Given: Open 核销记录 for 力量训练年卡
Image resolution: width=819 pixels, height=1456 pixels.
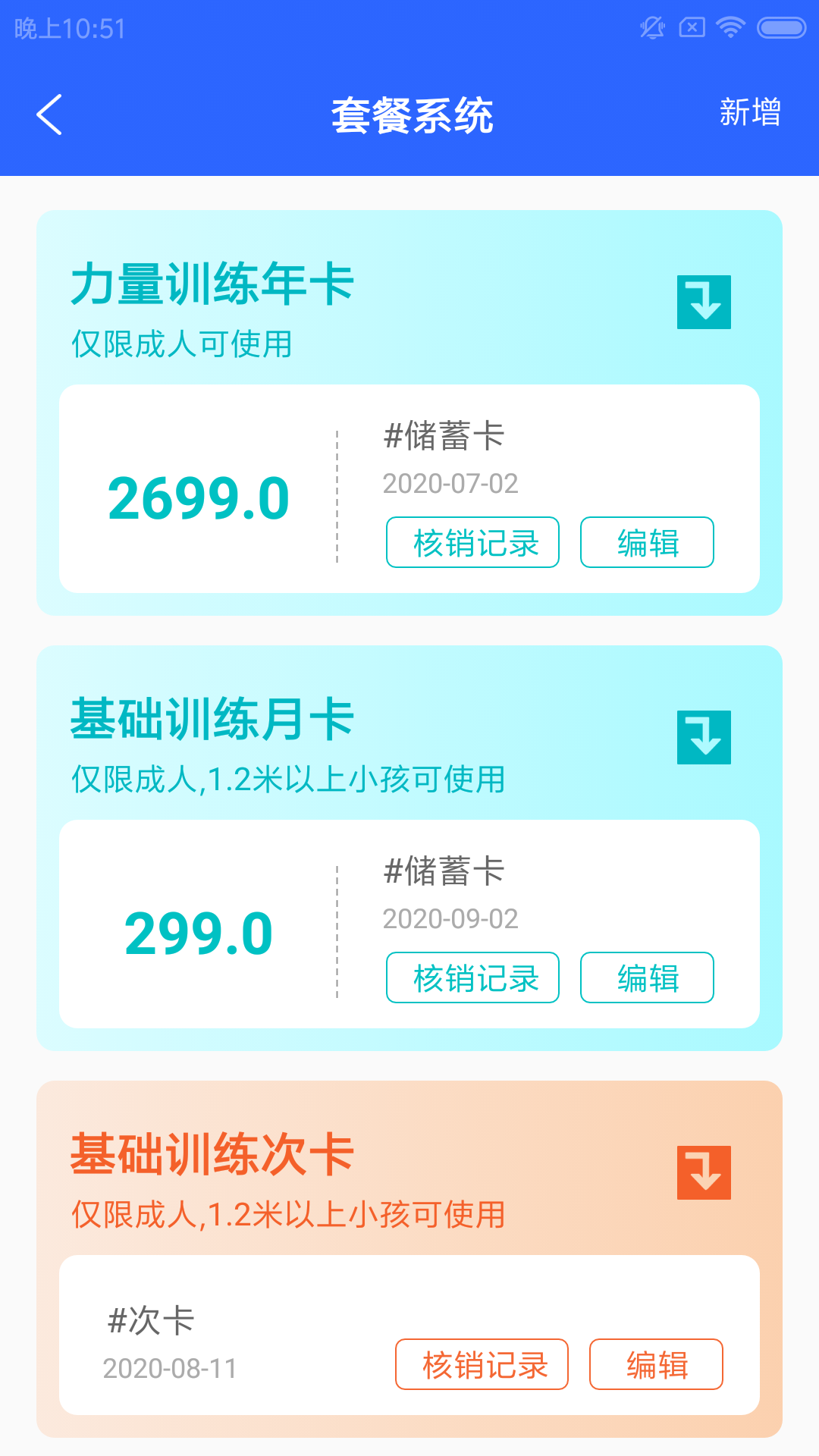Looking at the screenshot, I should click(x=472, y=543).
